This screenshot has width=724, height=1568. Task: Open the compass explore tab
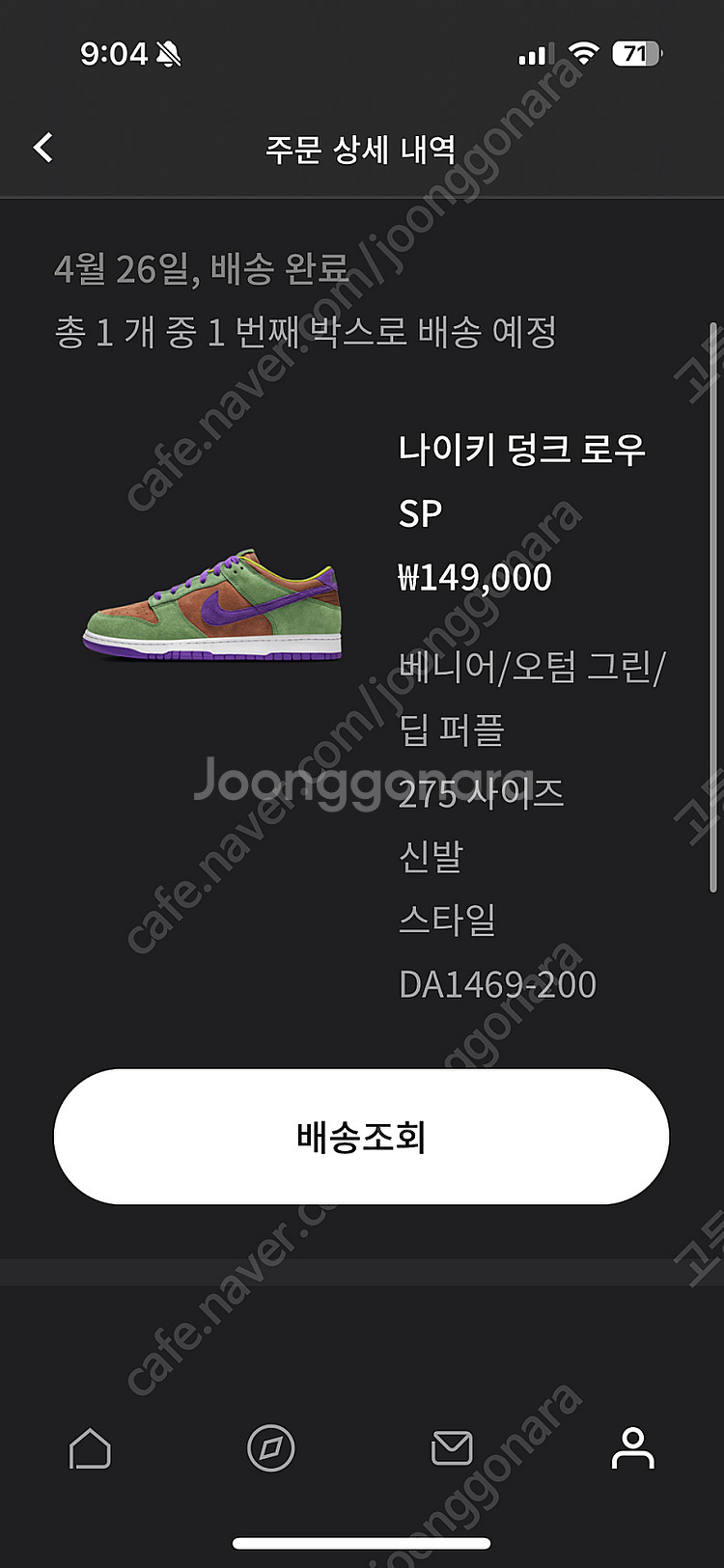(x=271, y=1448)
